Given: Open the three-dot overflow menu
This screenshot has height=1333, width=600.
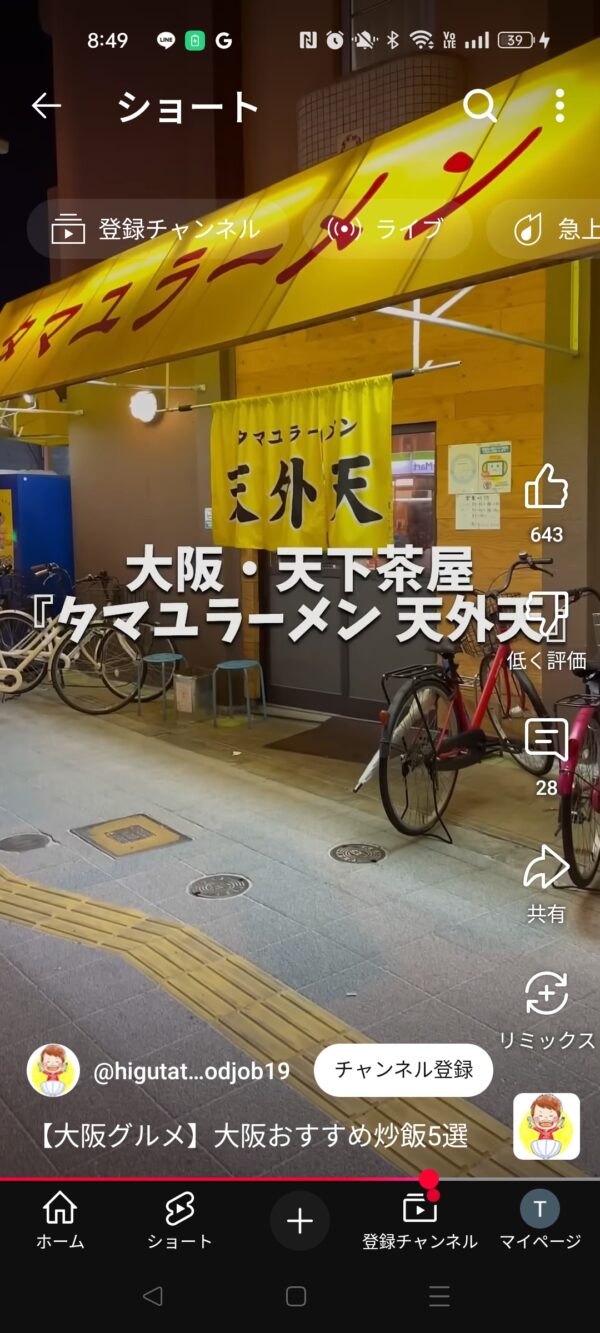Looking at the screenshot, I should 559,106.
